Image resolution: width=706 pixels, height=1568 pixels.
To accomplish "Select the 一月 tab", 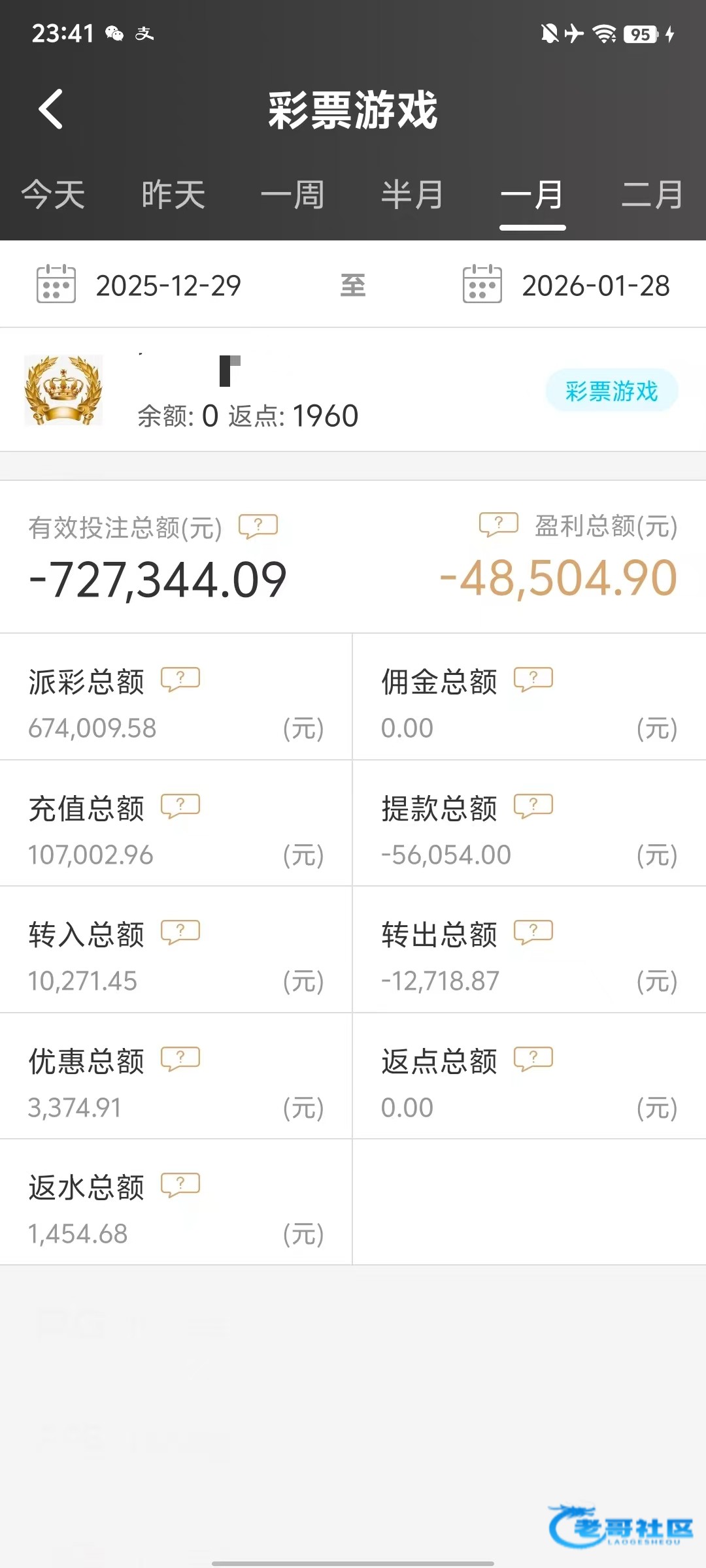I will click(x=532, y=195).
